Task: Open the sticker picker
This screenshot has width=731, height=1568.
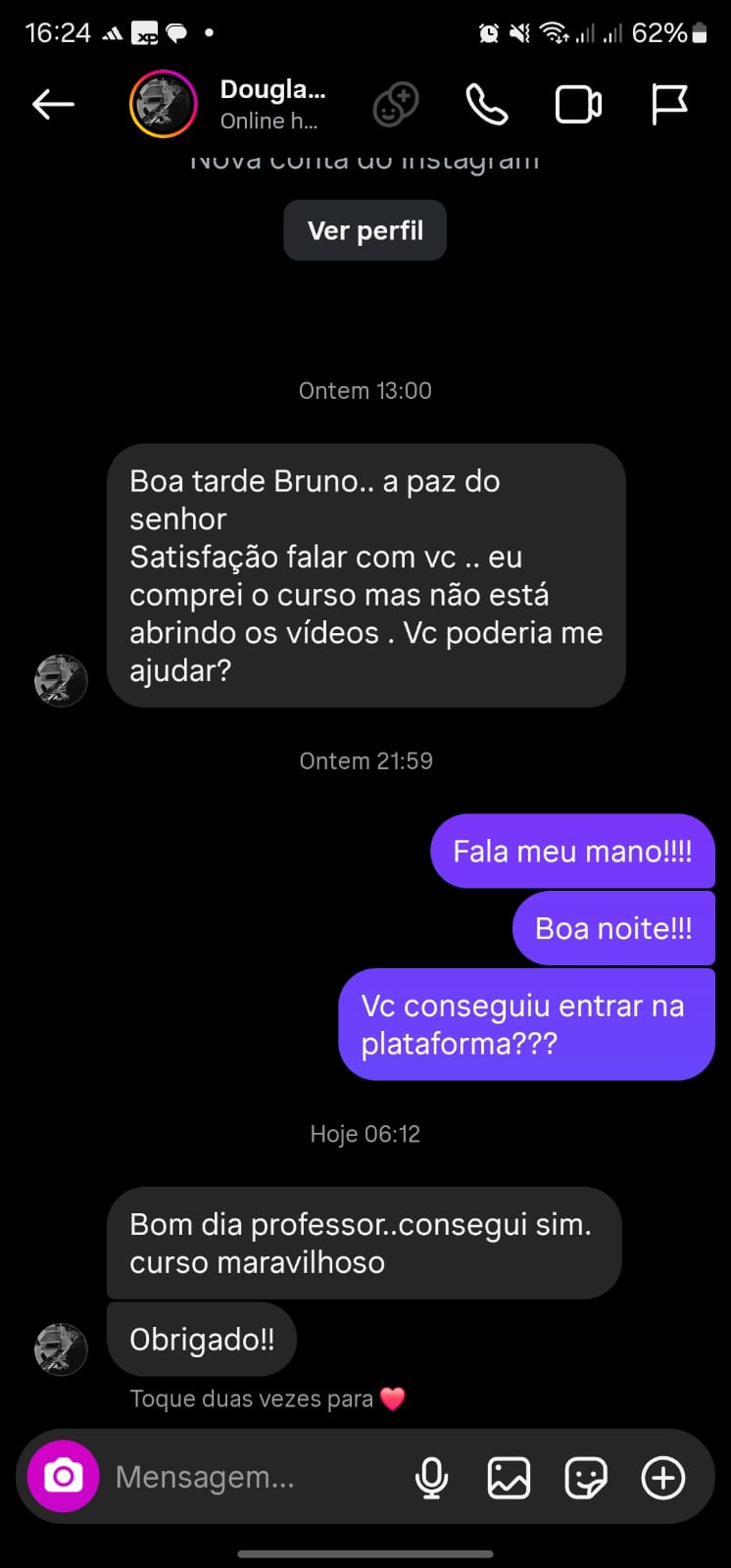Action: (x=585, y=1477)
